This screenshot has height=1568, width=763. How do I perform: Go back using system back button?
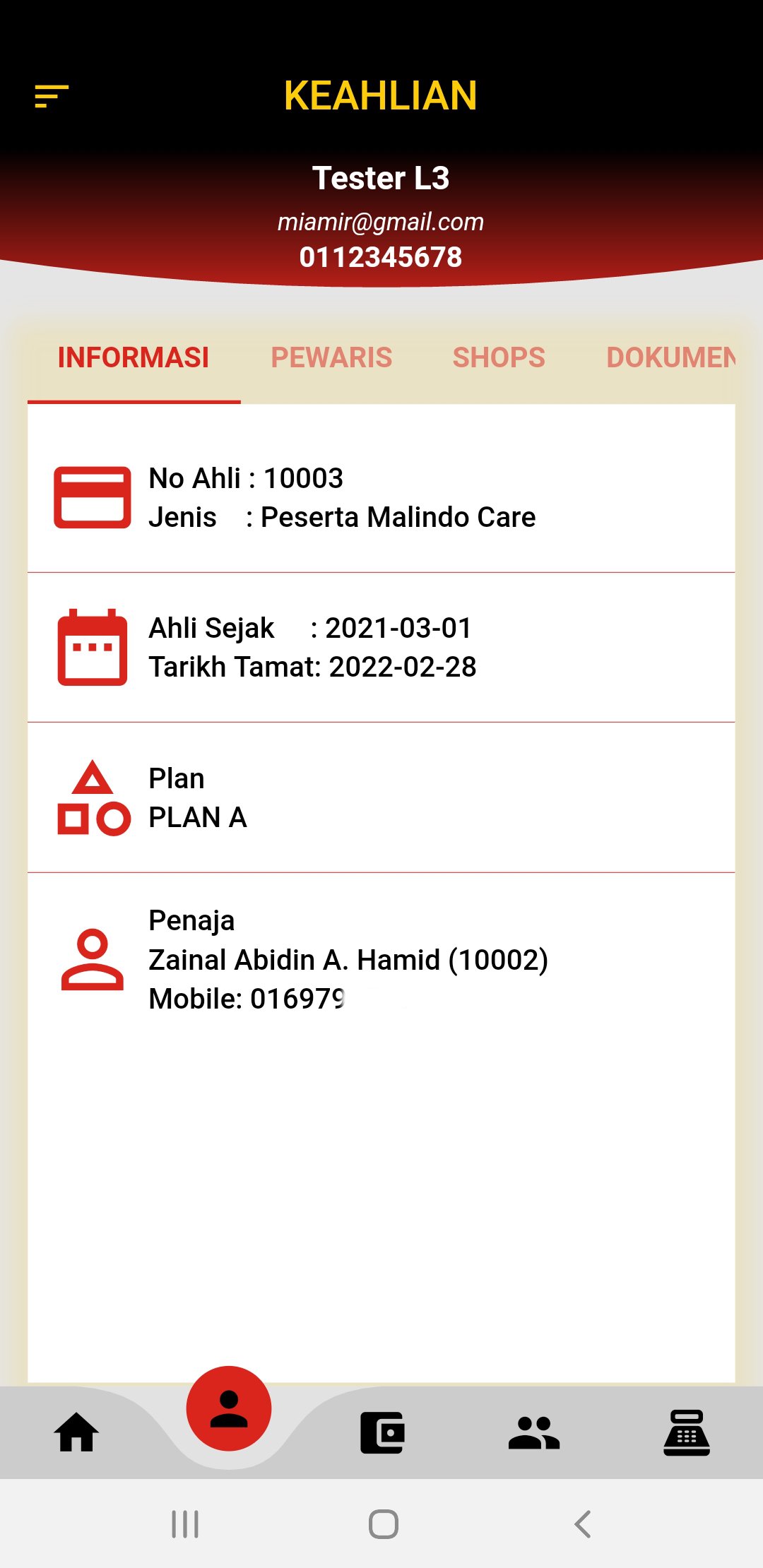coord(582,1524)
